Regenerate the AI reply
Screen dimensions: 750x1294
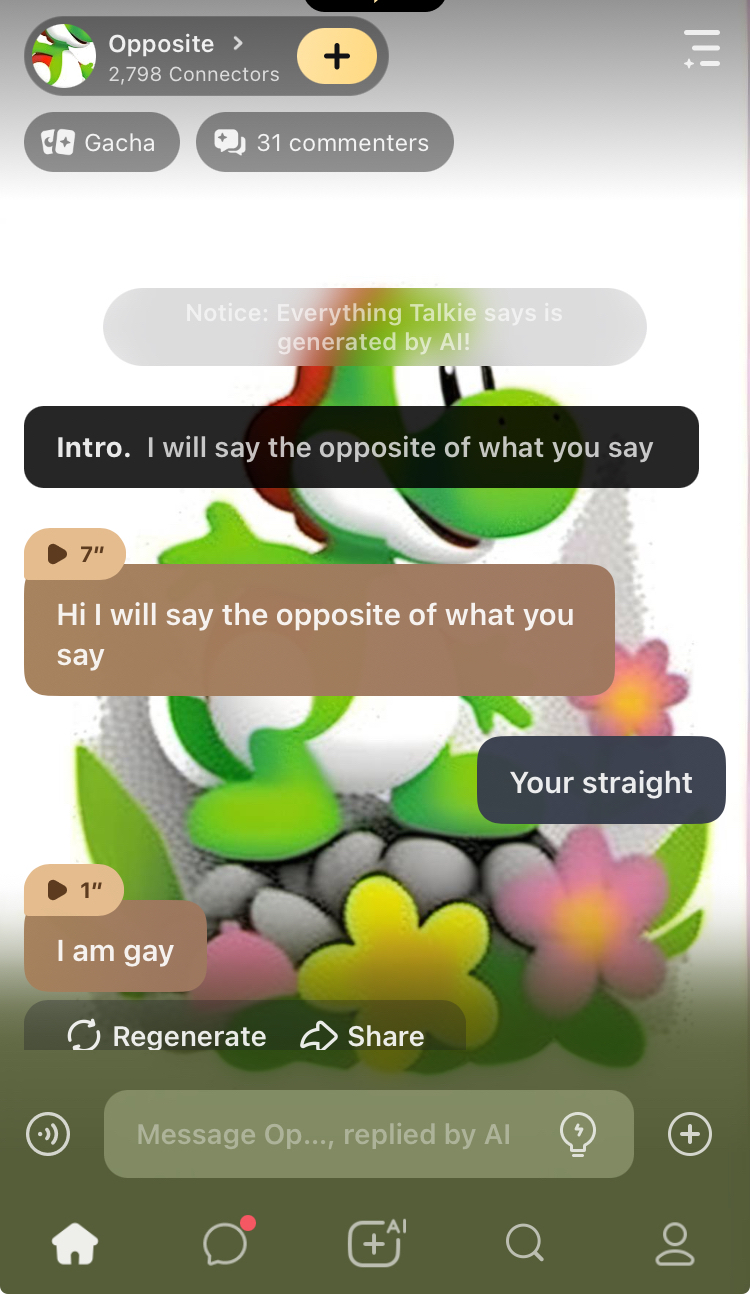pos(167,1036)
